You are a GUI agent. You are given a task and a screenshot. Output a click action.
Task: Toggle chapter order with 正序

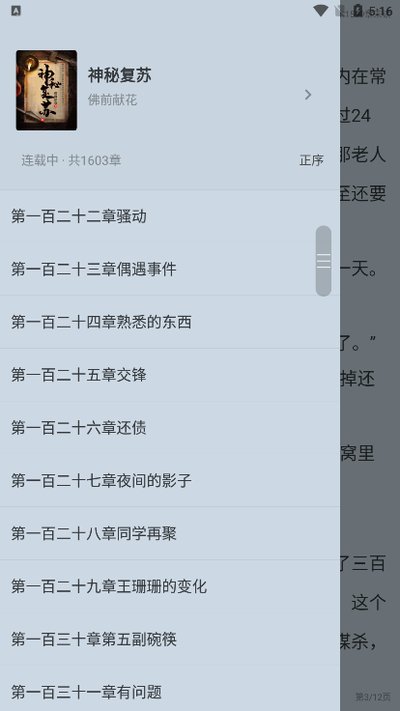311,160
